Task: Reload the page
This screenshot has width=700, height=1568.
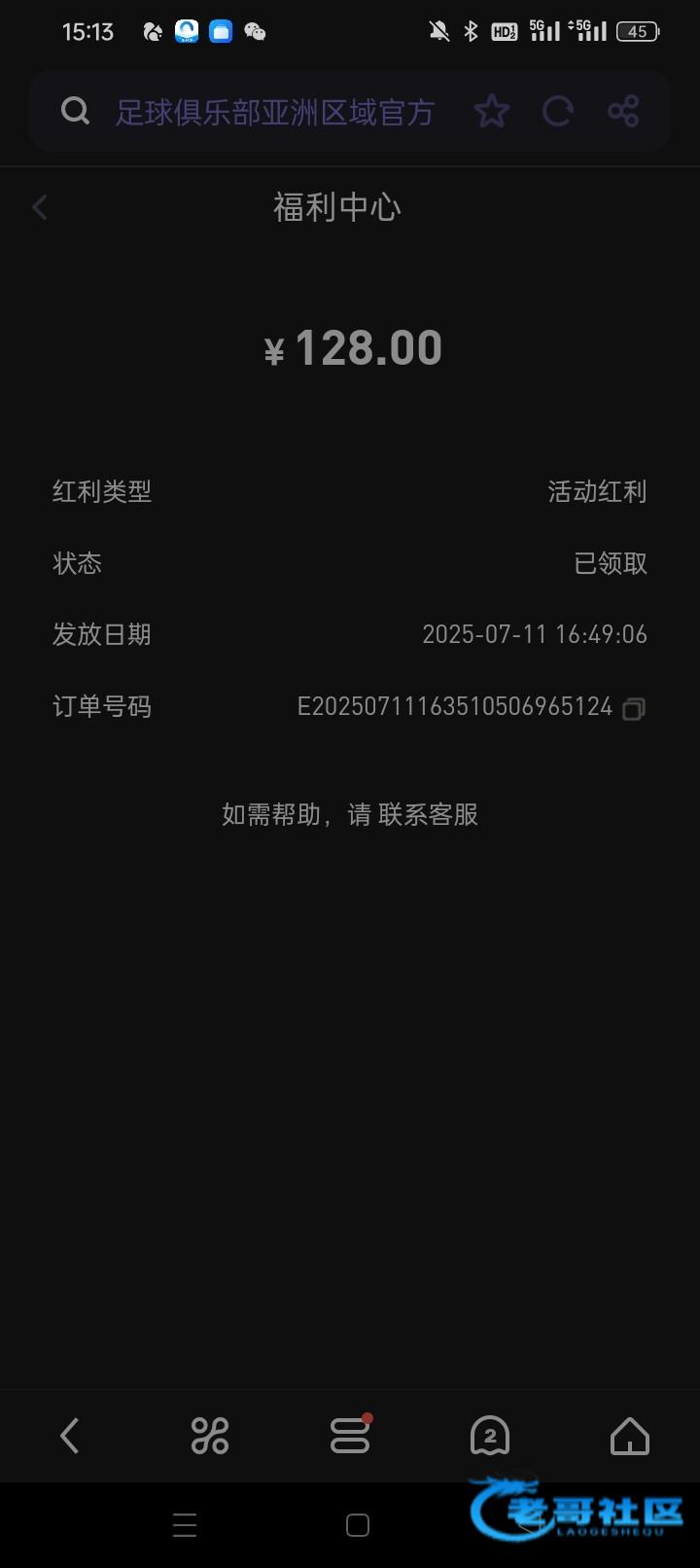Action: 557,112
